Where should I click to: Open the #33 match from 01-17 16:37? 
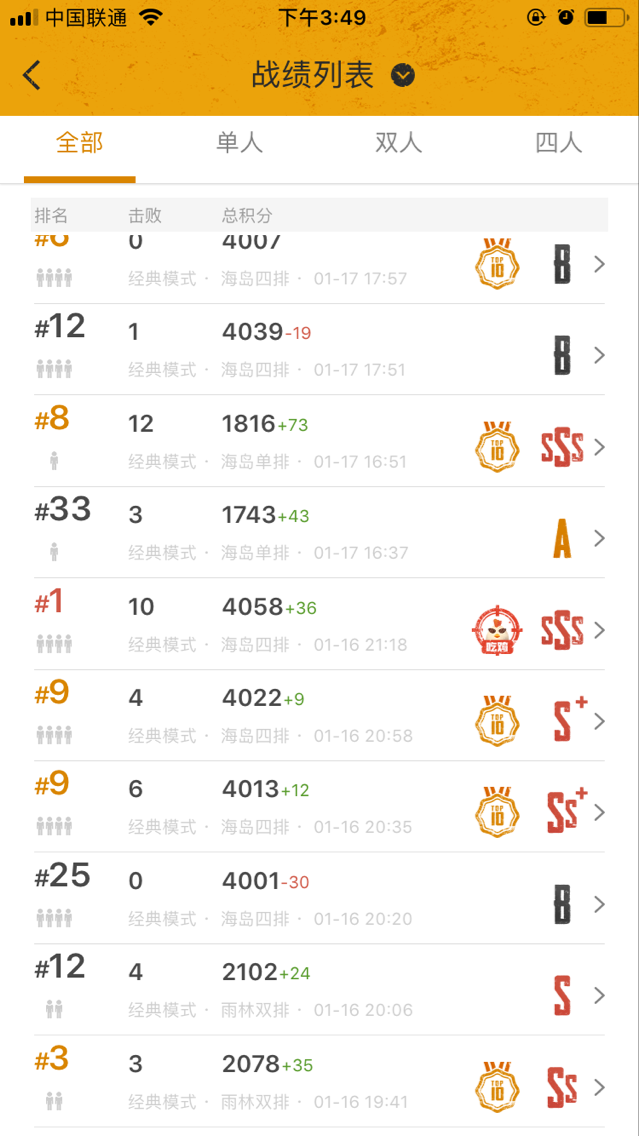click(x=320, y=532)
